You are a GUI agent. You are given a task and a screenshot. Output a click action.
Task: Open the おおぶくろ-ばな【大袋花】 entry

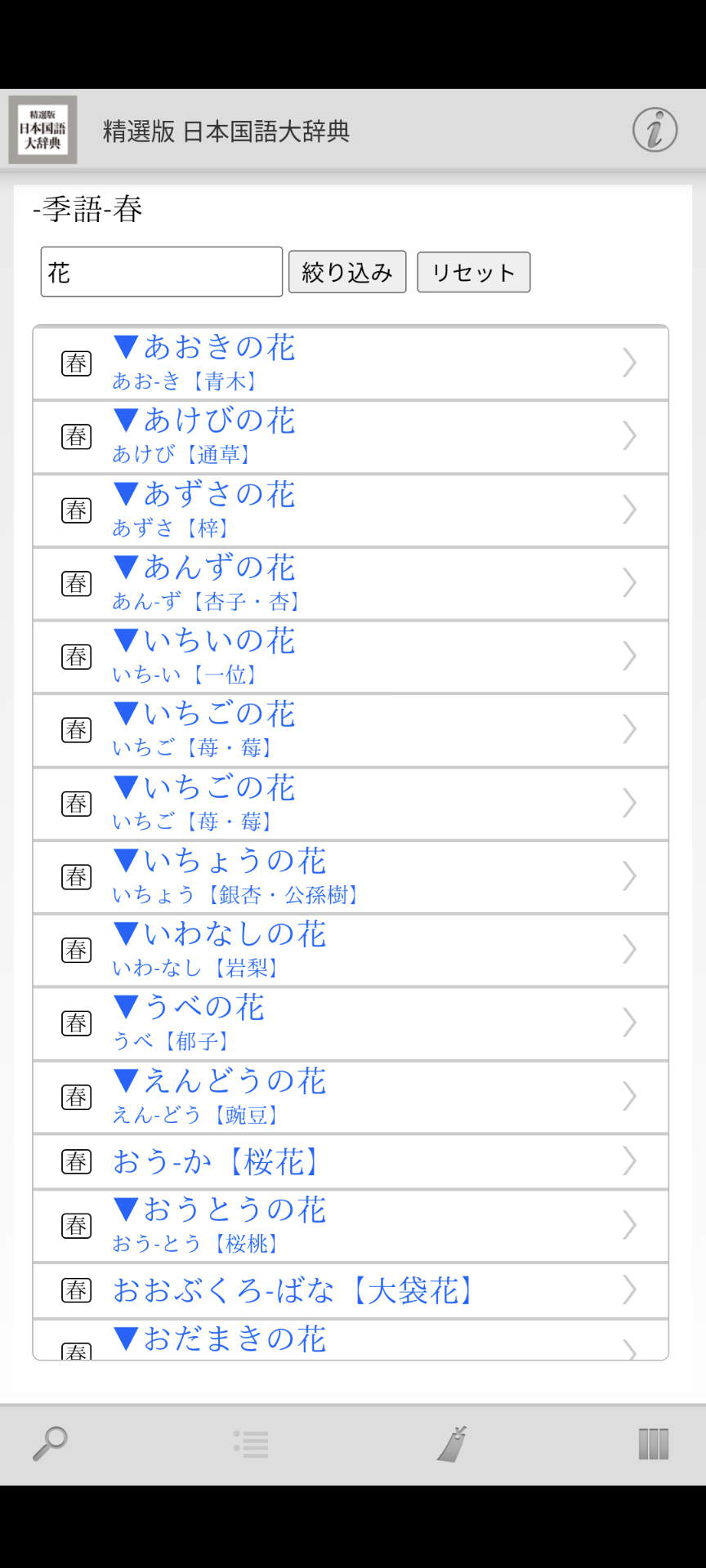(351, 1290)
